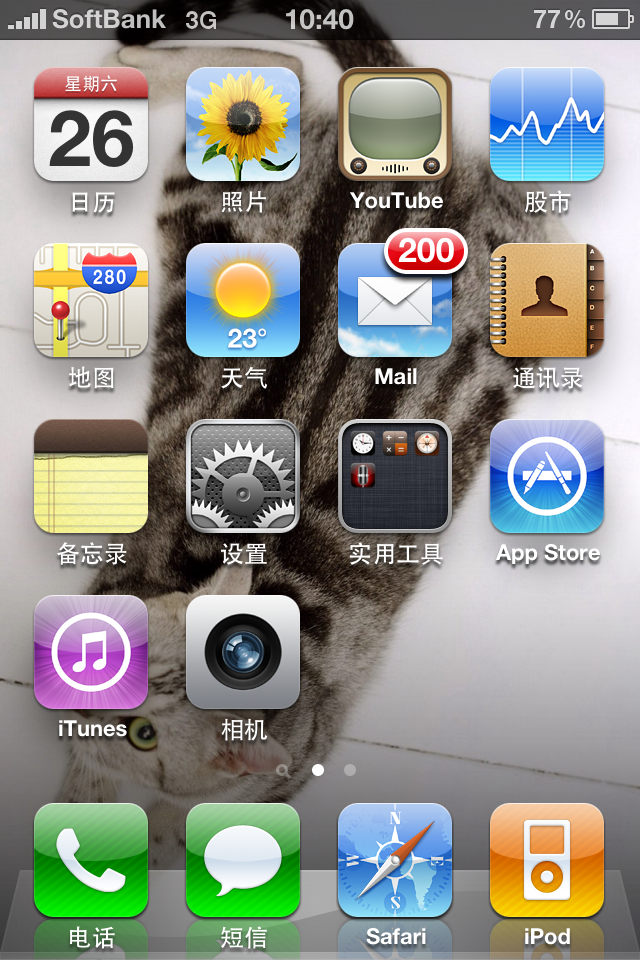Open the 照片 photos app
Screen dimensions: 640x960
pos(243,125)
